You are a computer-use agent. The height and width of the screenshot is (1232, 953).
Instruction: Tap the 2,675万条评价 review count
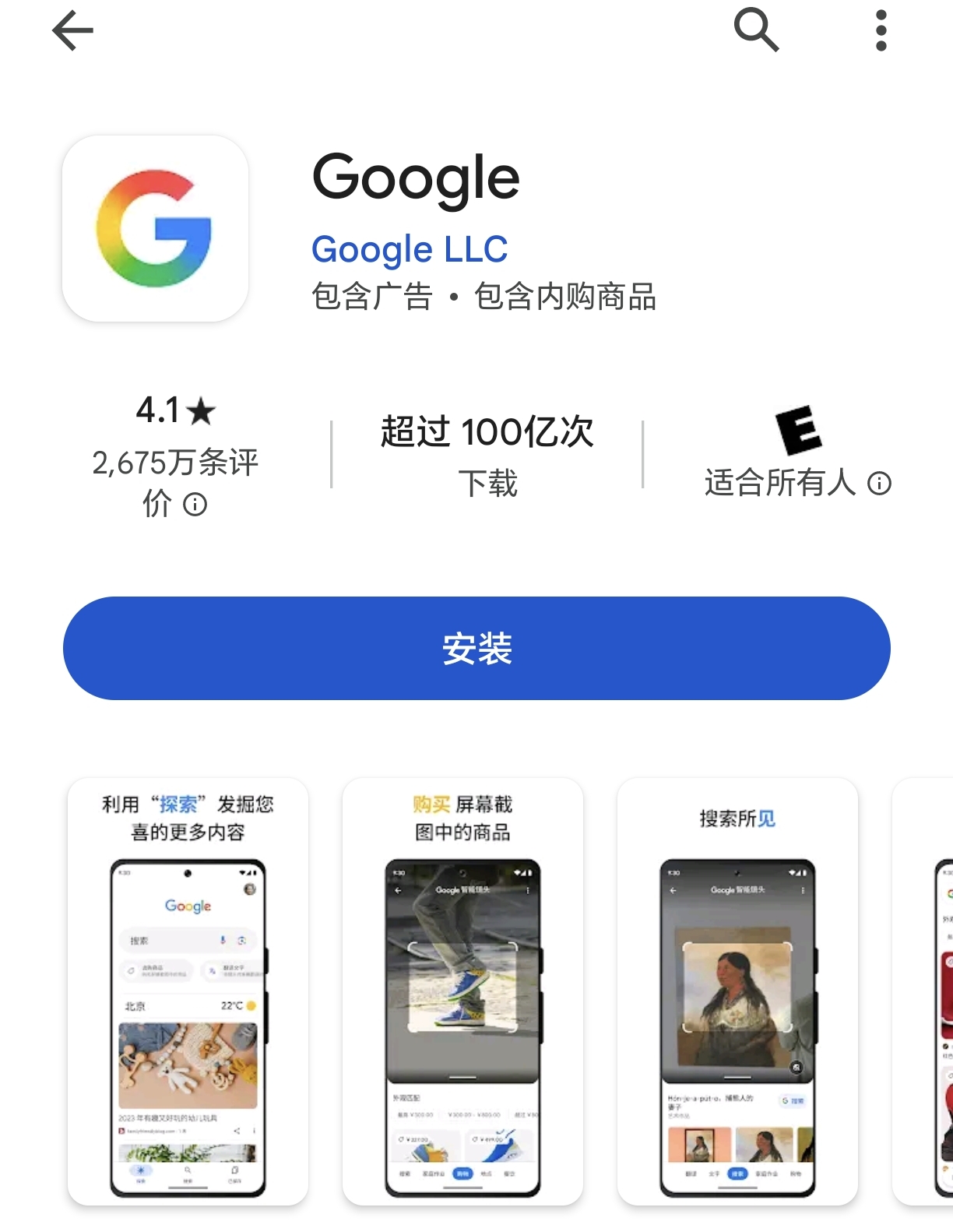175,462
